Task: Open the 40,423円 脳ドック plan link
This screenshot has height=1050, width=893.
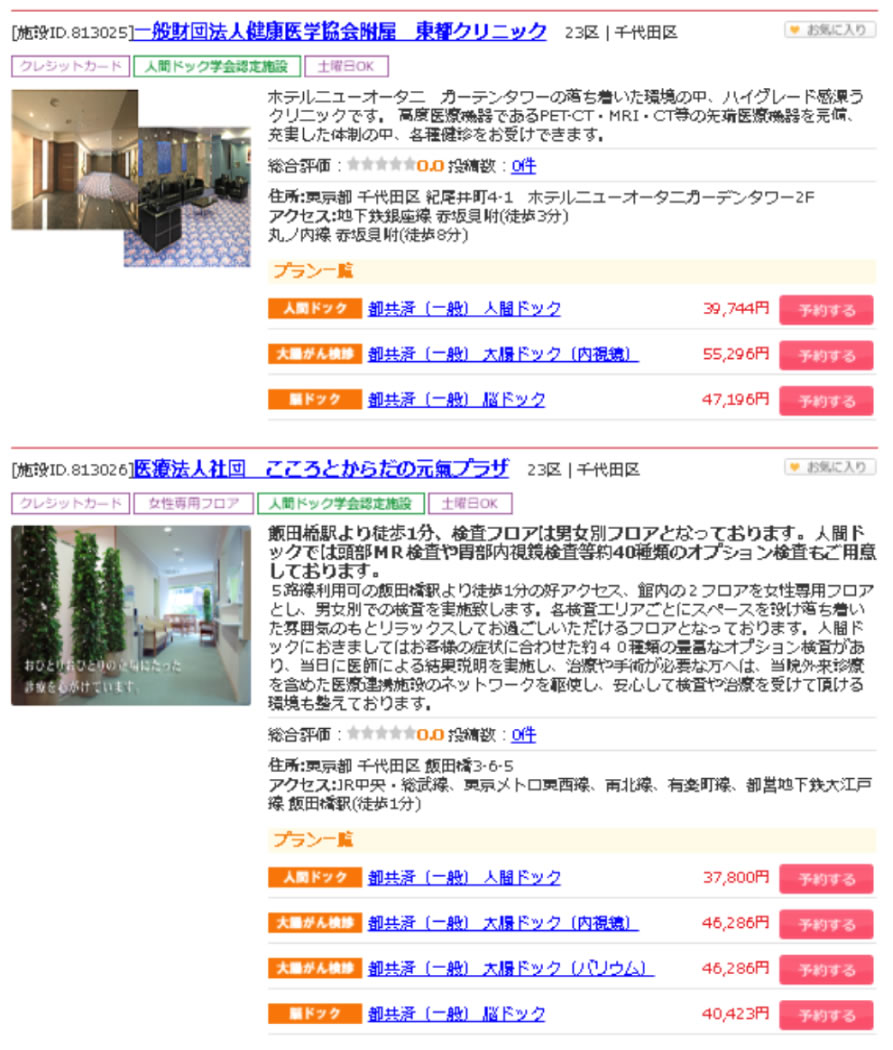Action: pyautogui.click(x=456, y=1014)
